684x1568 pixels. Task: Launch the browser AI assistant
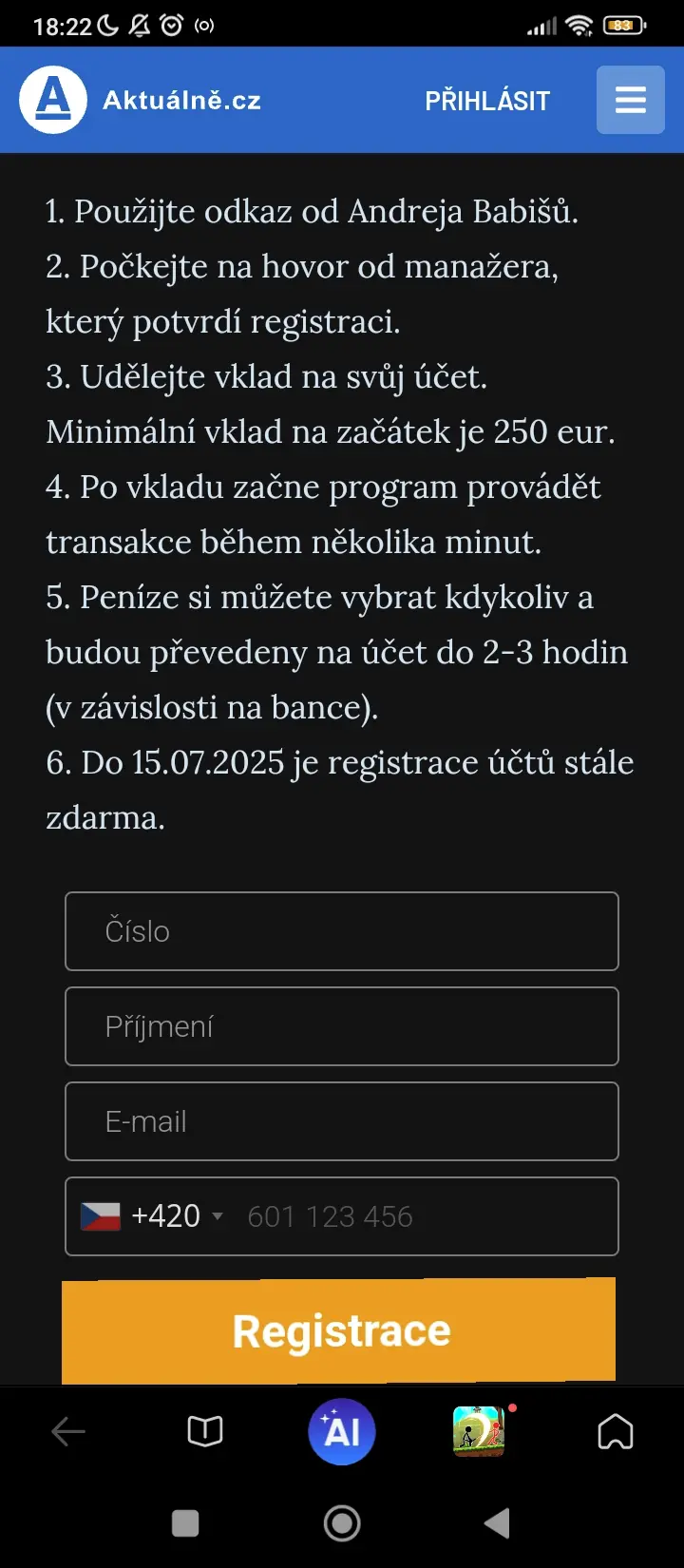[342, 1431]
